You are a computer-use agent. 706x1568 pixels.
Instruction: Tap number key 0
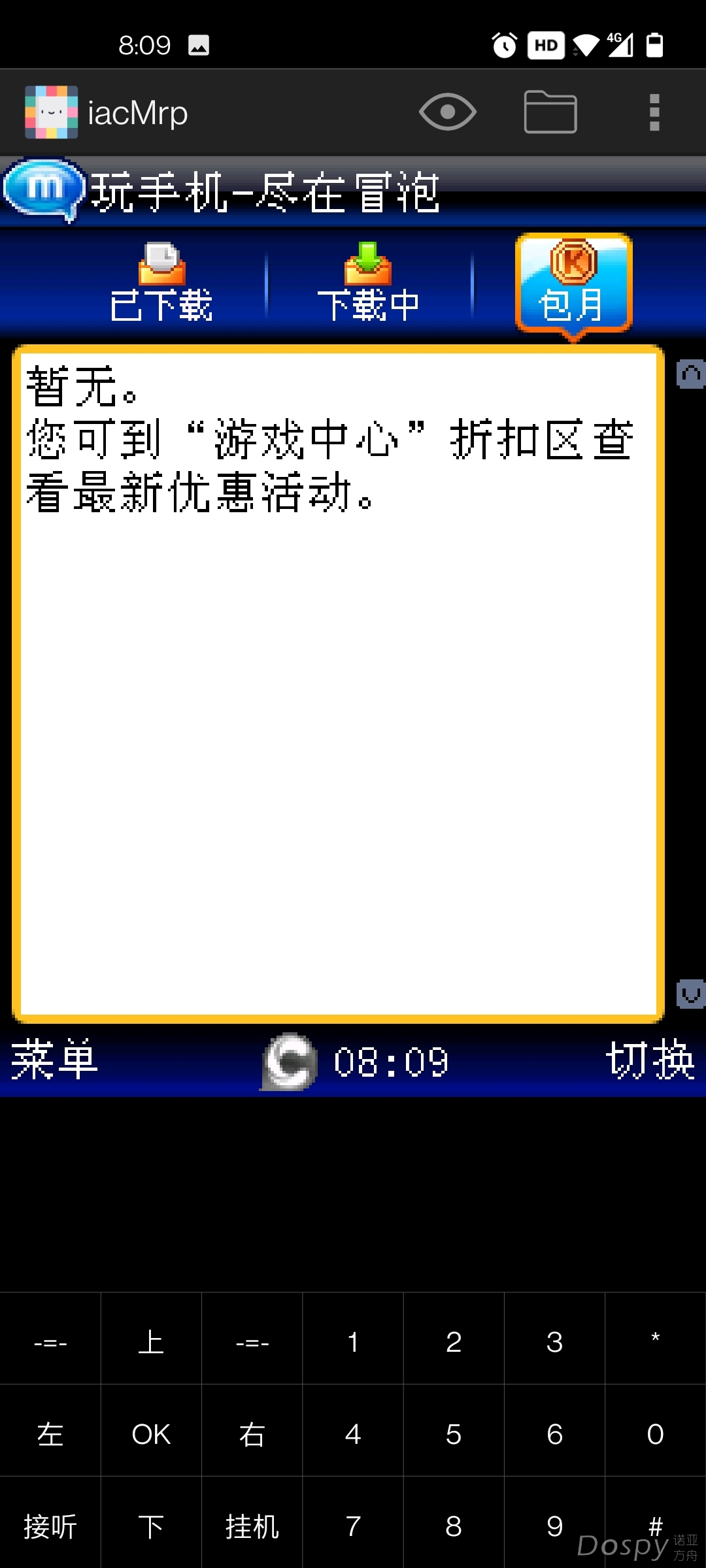click(655, 1434)
